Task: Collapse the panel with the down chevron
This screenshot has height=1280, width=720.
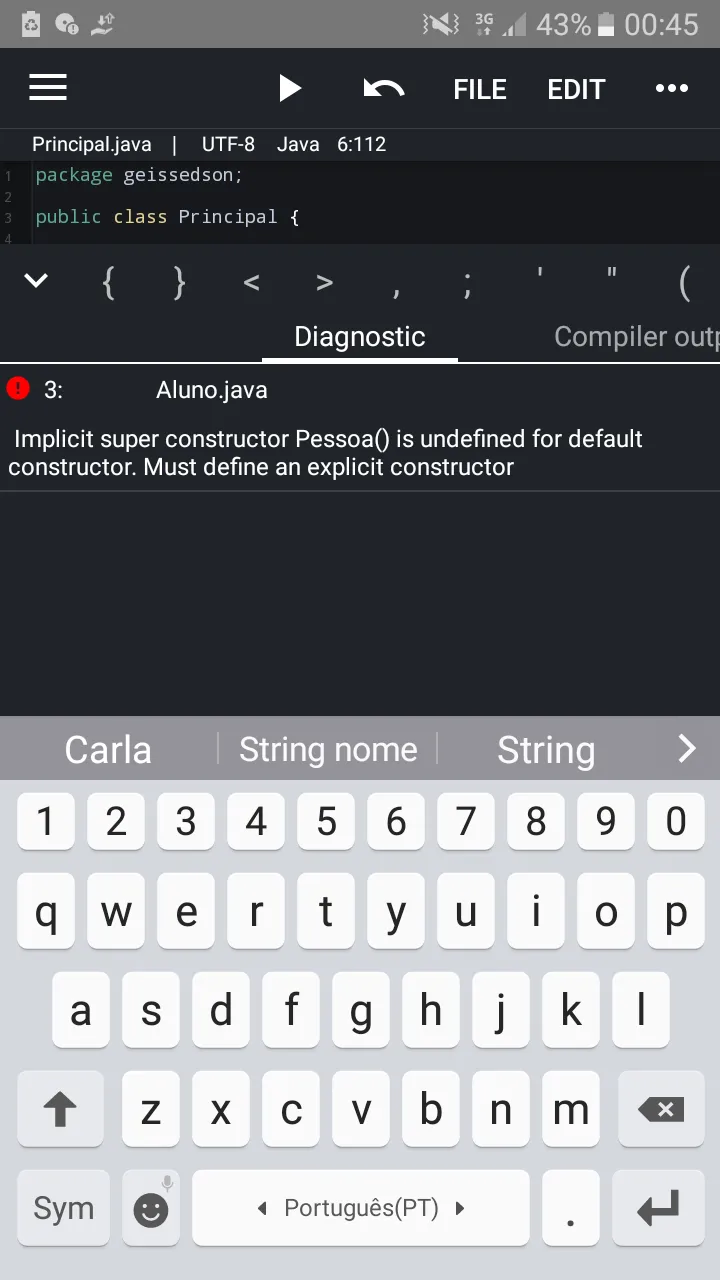Action: 36,281
